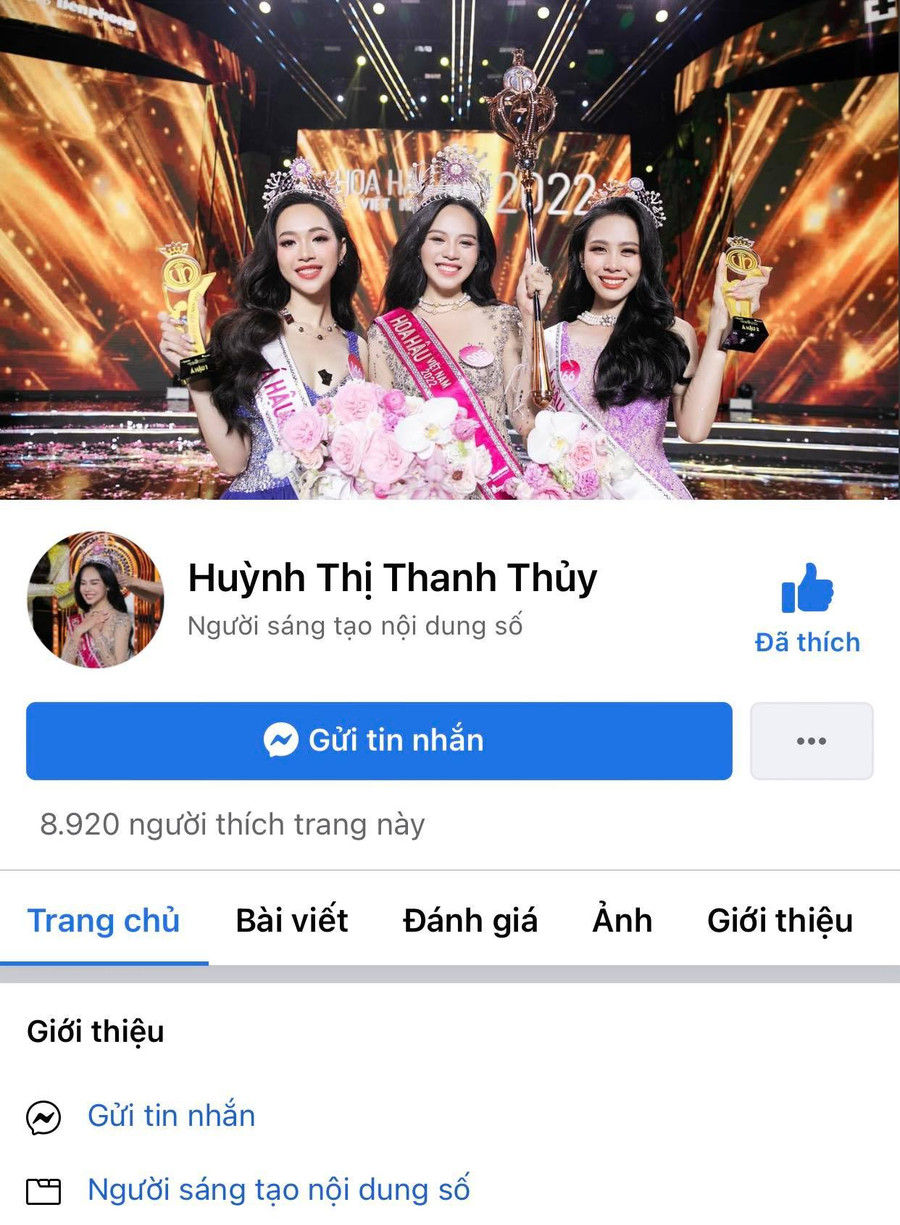The image size is (900, 1225).
Task: Open the page profile picture
Action: tap(95, 600)
